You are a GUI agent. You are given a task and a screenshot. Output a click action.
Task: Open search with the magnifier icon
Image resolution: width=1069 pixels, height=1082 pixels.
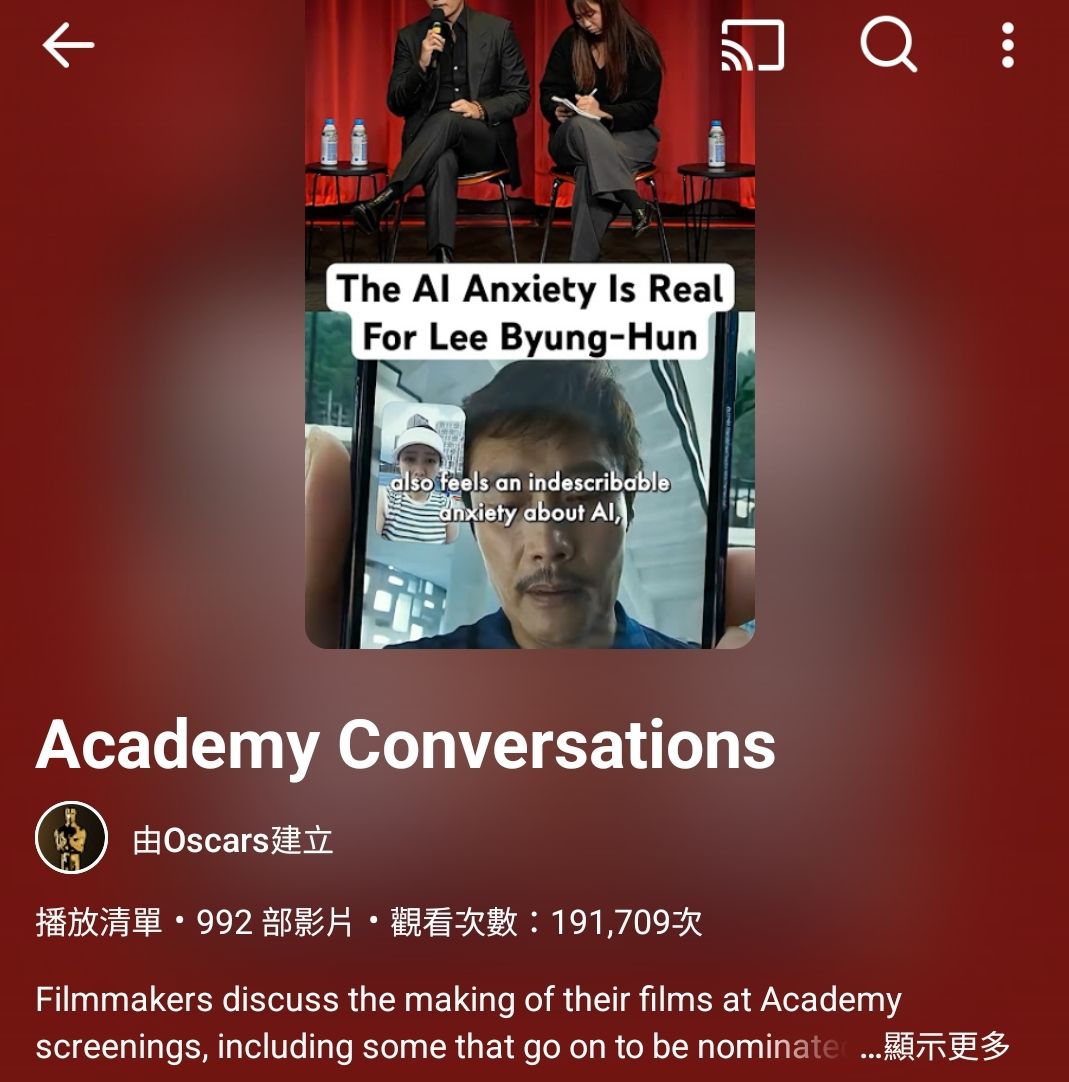888,46
